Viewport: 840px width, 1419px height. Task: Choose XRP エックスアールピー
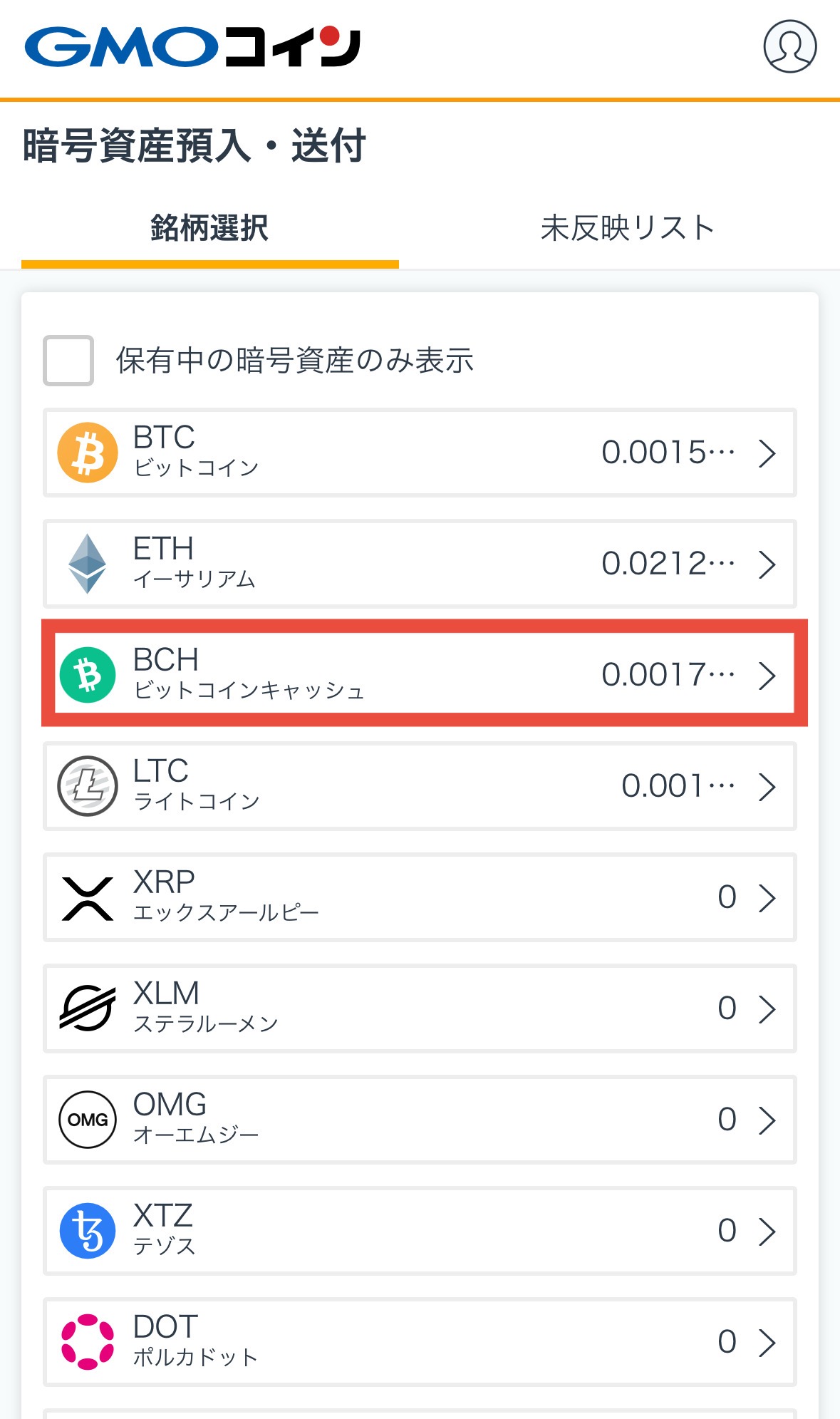point(419,897)
